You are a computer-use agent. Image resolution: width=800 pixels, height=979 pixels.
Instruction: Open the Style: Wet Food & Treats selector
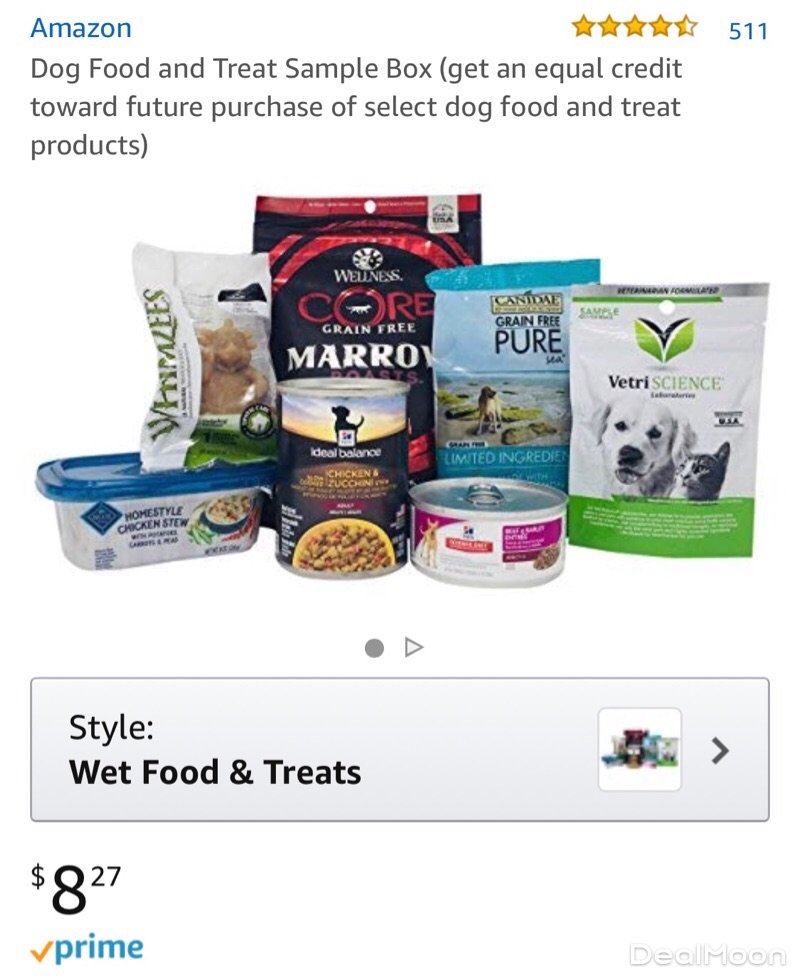[x=400, y=749]
